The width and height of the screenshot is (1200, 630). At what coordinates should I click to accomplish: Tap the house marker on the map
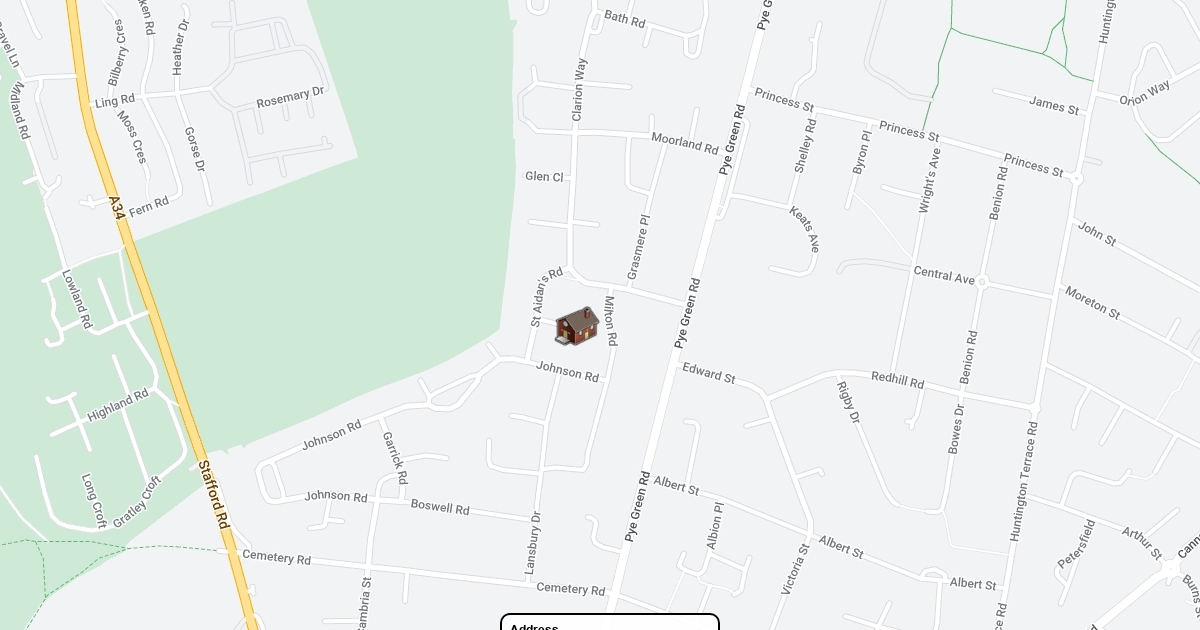(576, 326)
